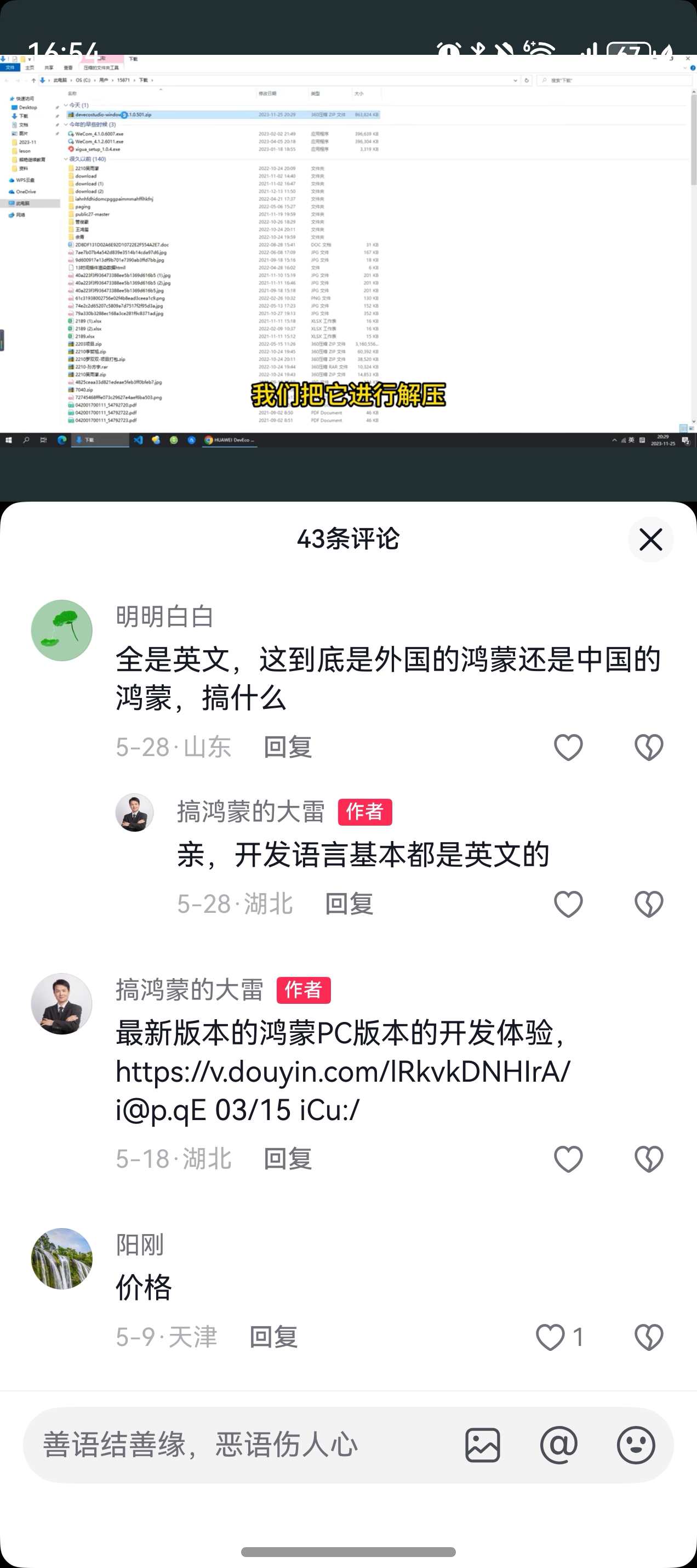Open 搞鸿蒙的大雷's username in the 5-18 comment

[x=189, y=990]
